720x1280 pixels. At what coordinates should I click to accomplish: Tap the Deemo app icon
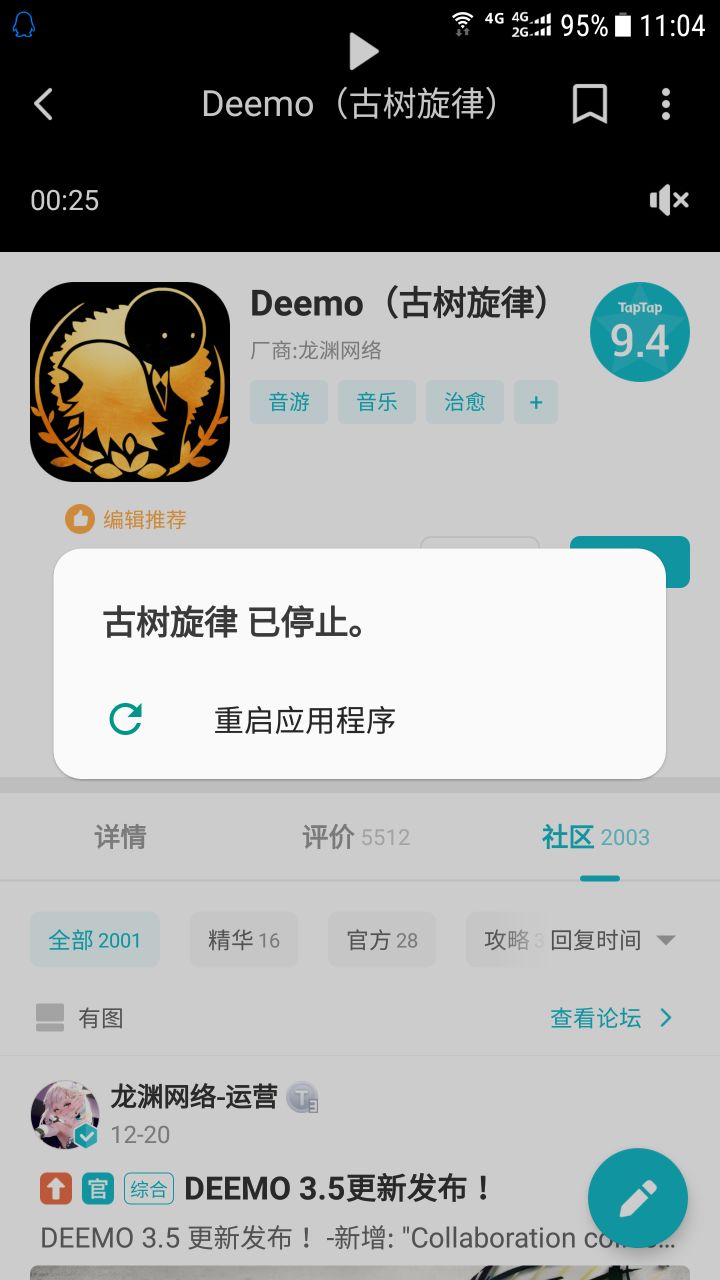(x=129, y=379)
